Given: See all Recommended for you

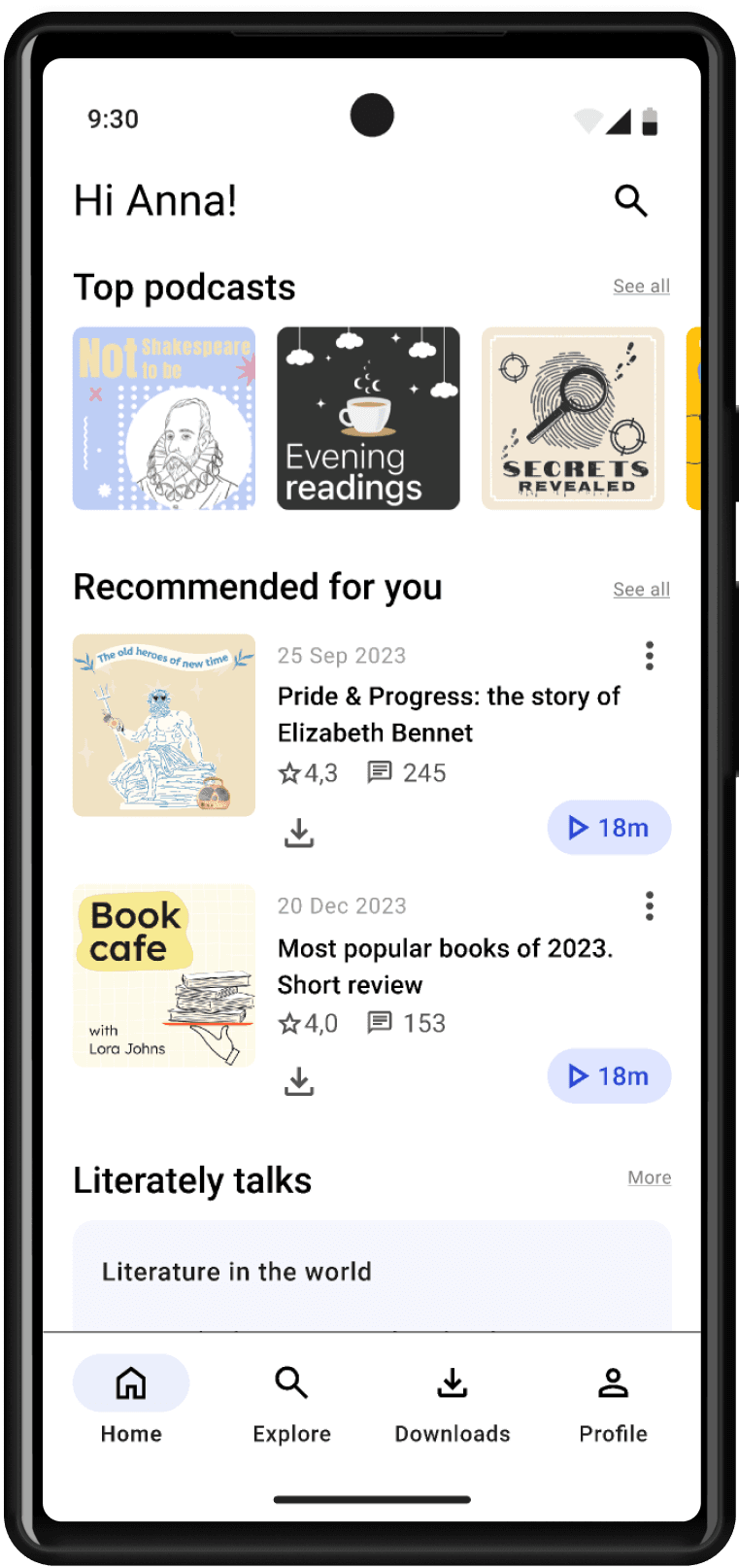Looking at the screenshot, I should click(641, 590).
